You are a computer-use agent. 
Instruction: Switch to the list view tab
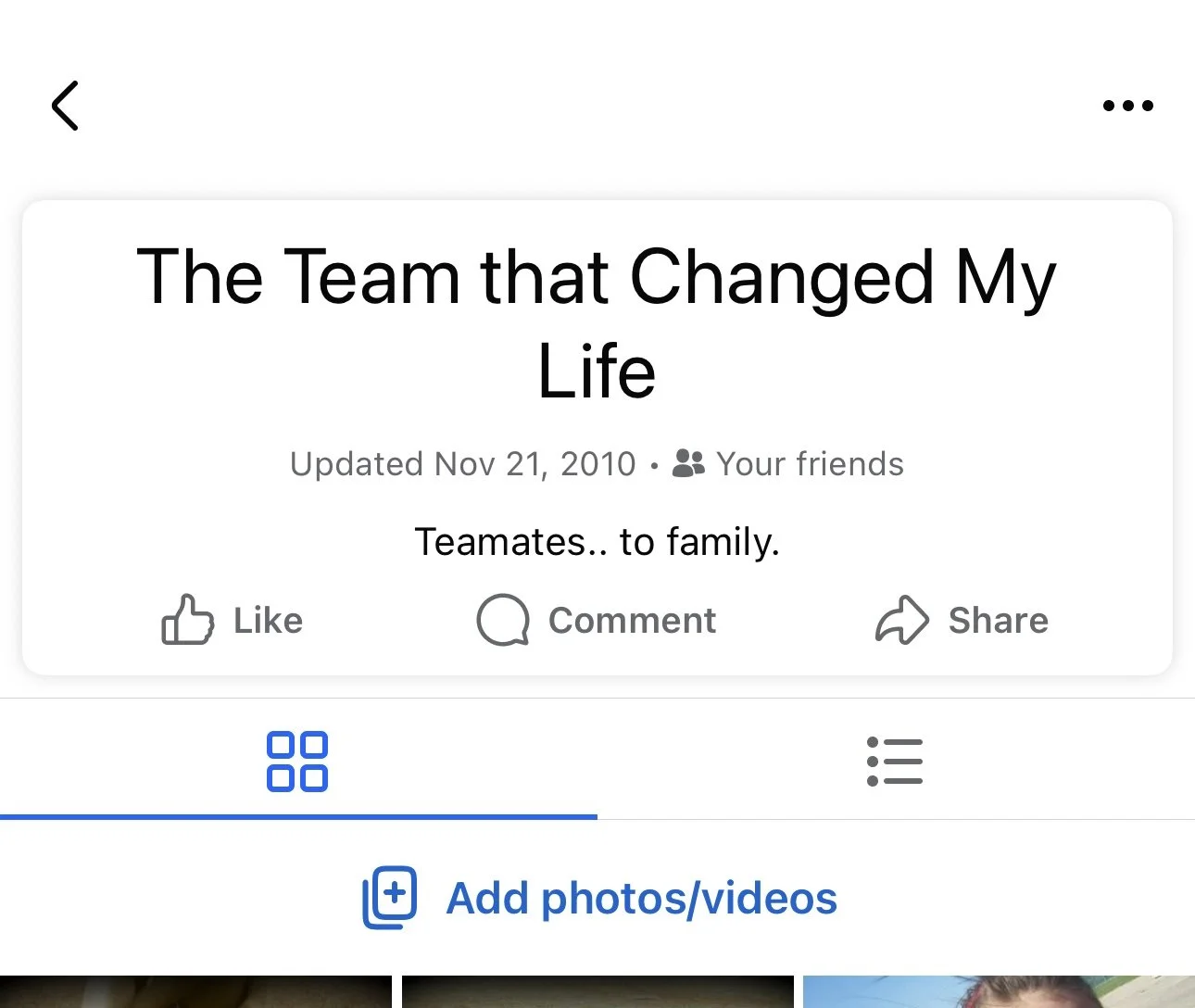point(895,762)
